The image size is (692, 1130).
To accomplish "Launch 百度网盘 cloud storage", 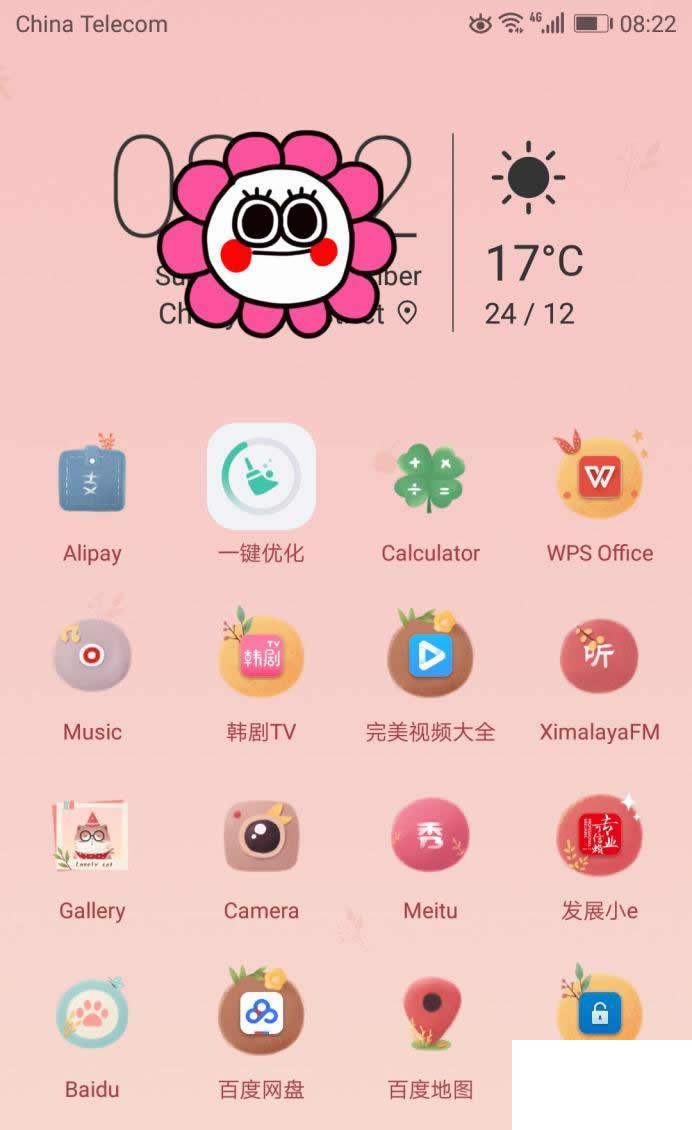I will [261, 1014].
